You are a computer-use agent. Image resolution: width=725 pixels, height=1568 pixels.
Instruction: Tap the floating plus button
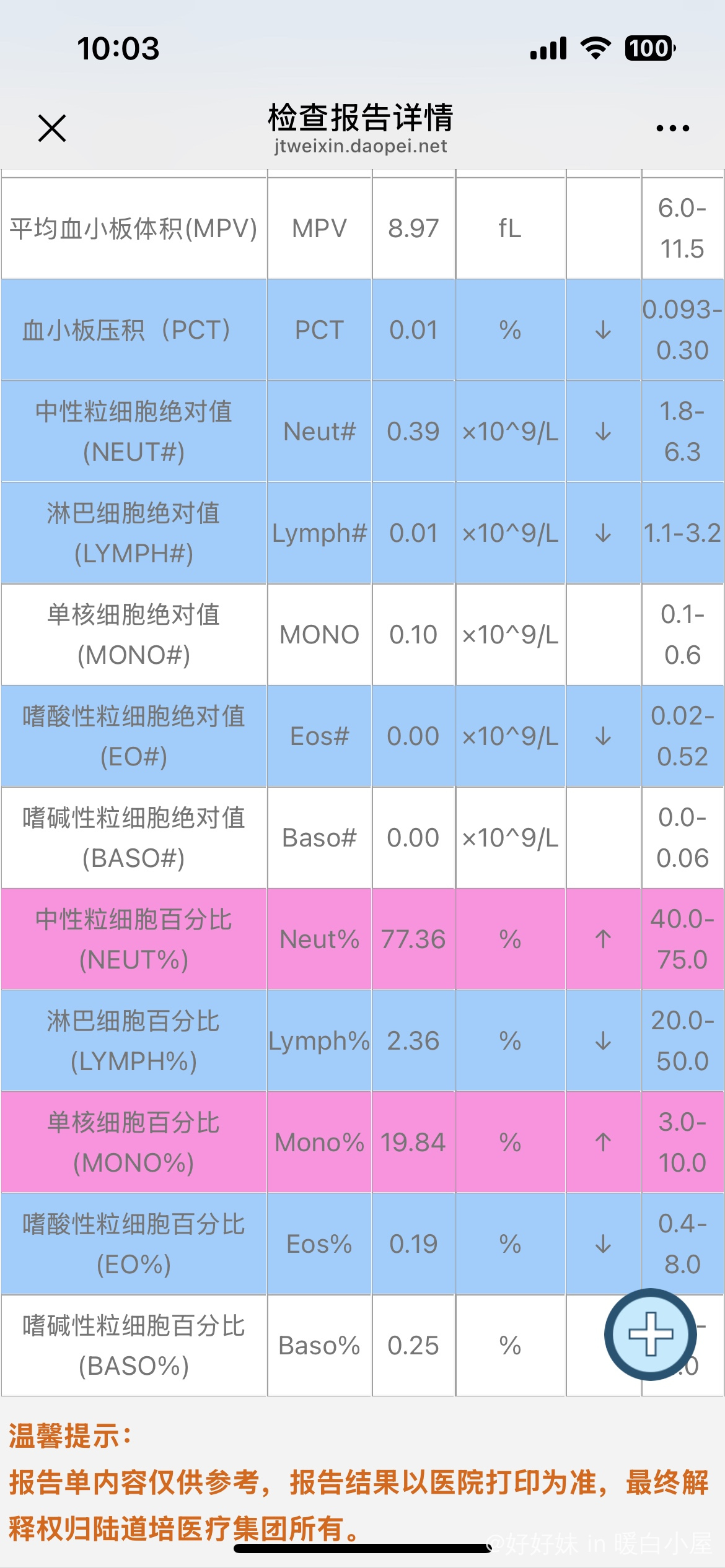tap(651, 1333)
